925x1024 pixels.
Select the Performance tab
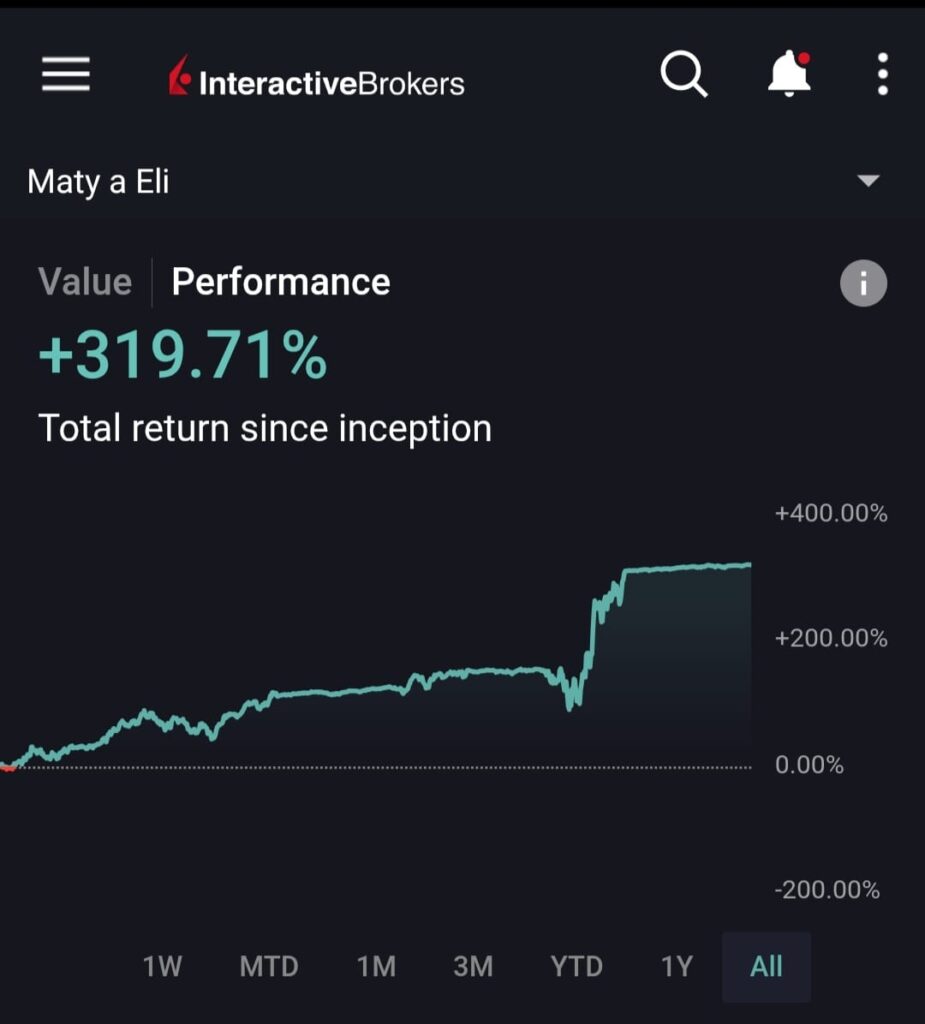point(281,282)
